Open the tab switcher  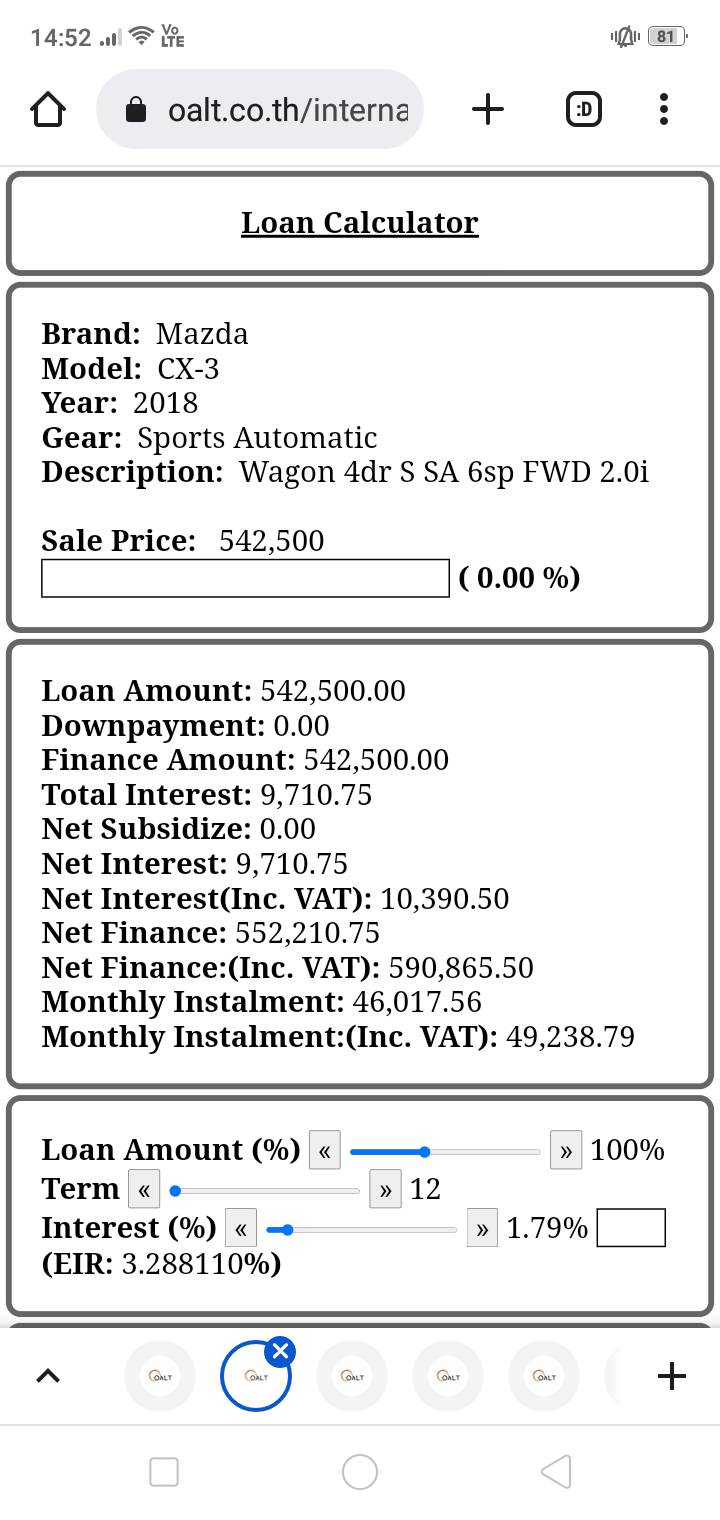[584, 110]
